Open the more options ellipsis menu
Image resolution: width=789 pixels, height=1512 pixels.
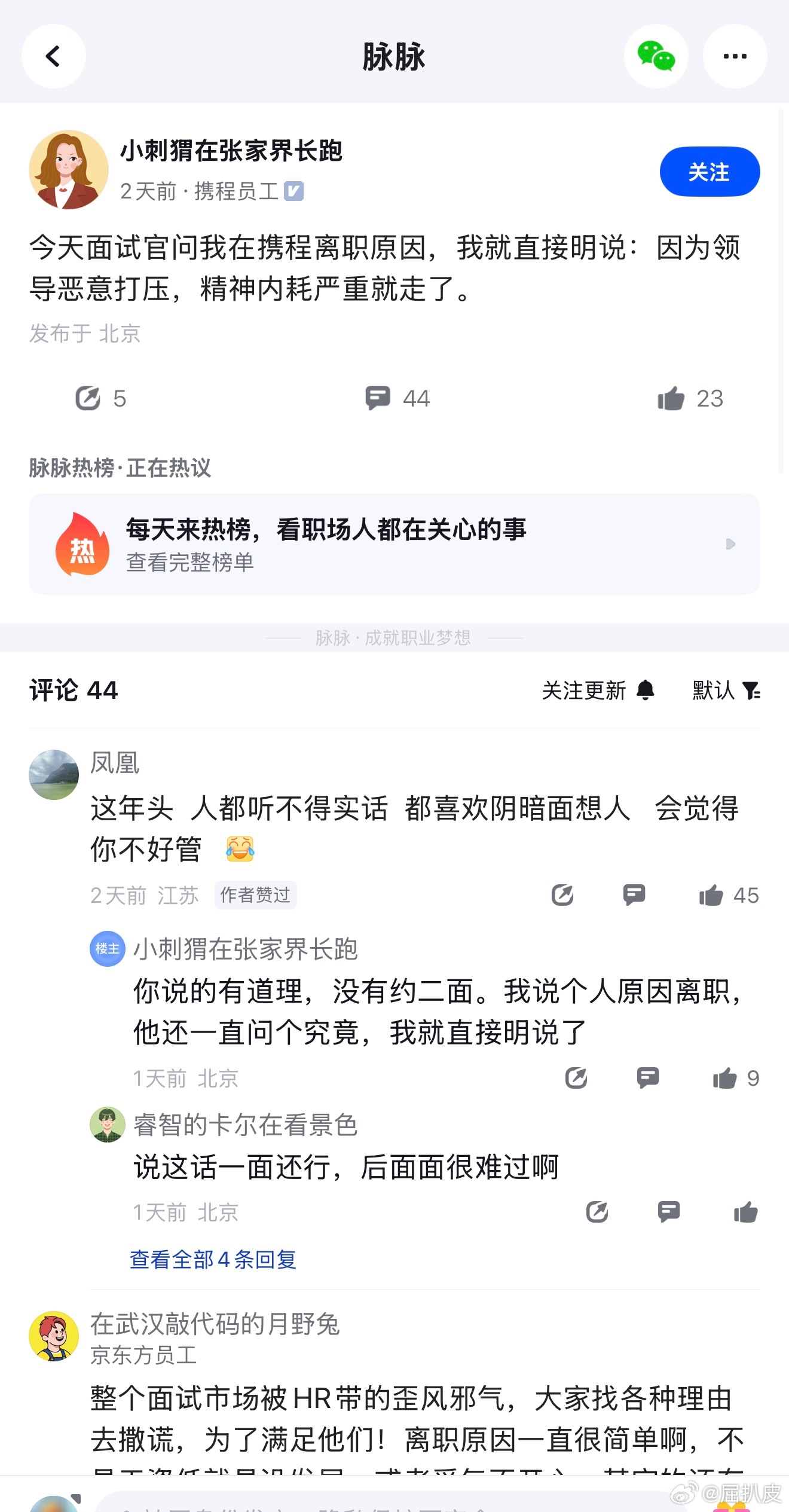(734, 56)
